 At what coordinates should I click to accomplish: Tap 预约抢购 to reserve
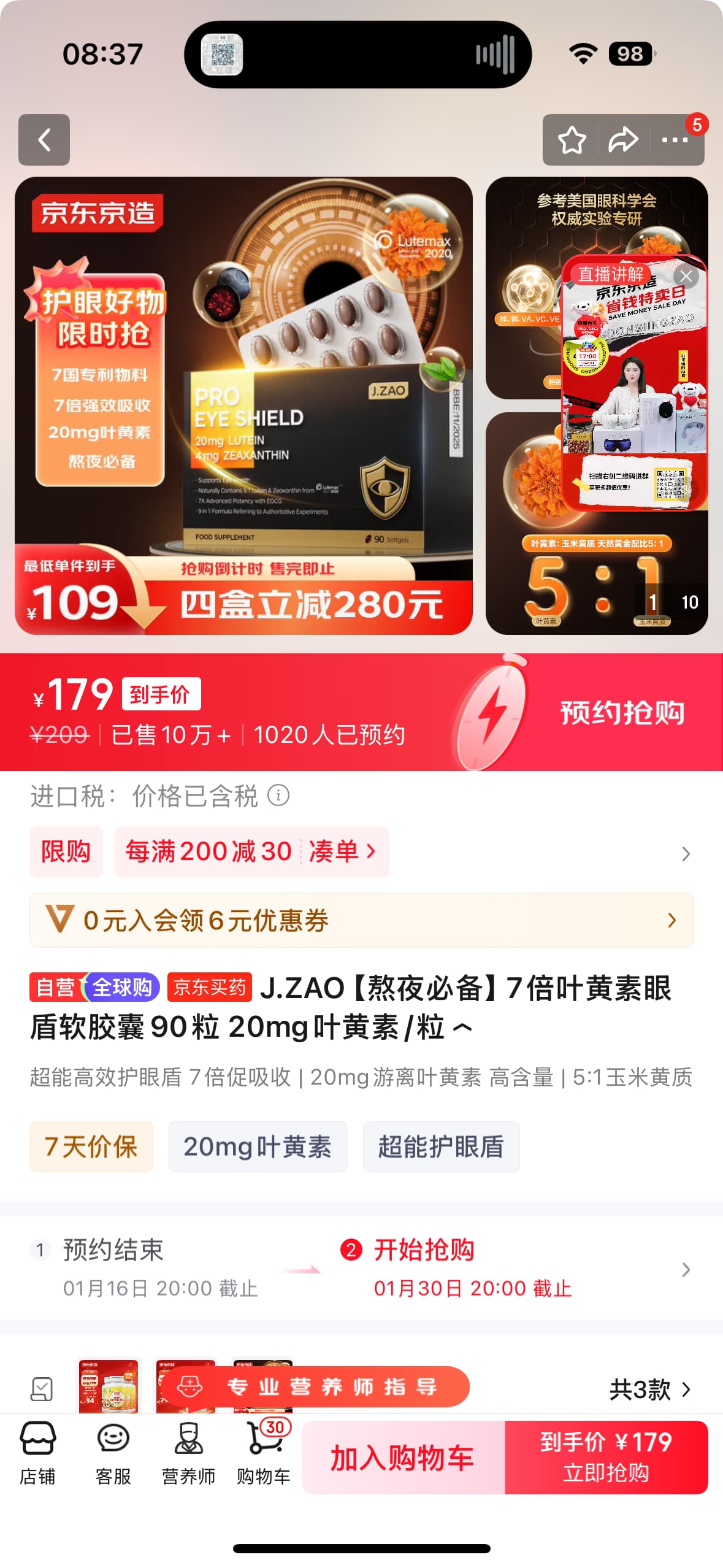(622, 712)
